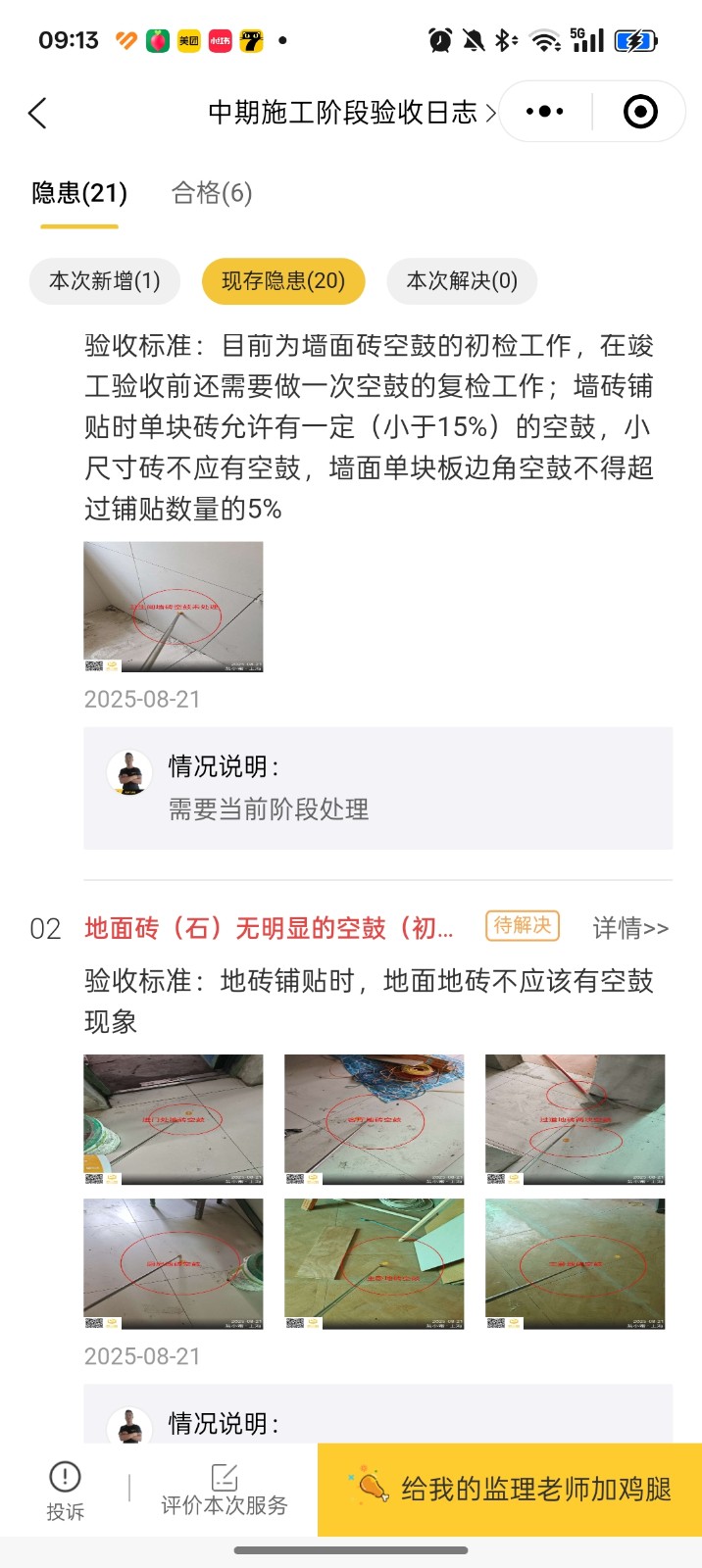
Task: Tap 给我的监理老师加鸡腿 button
Action: [510, 1490]
